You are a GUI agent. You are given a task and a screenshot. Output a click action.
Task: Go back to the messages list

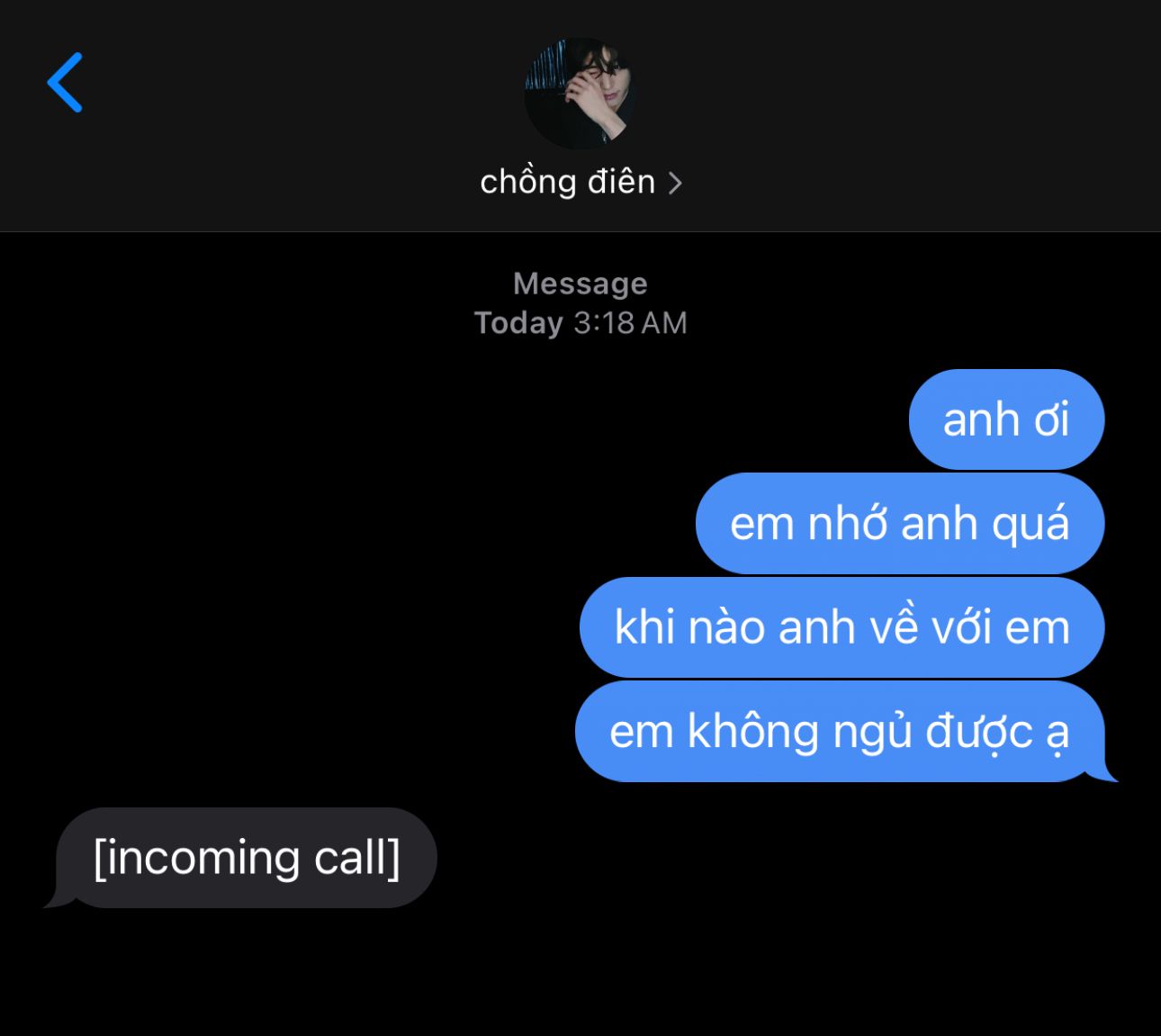coord(65,83)
